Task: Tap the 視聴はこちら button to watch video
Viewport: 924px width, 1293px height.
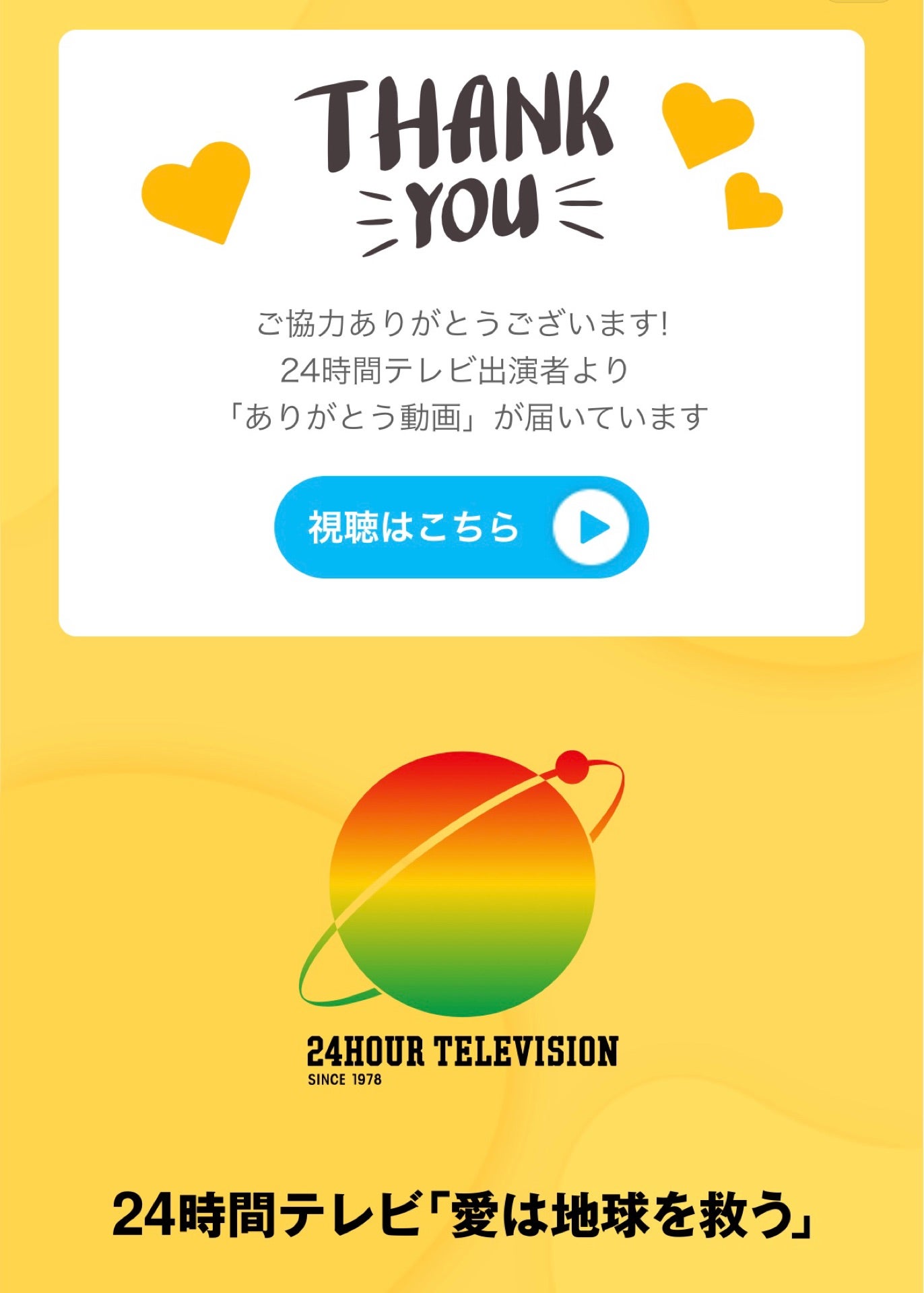Action: point(461,527)
